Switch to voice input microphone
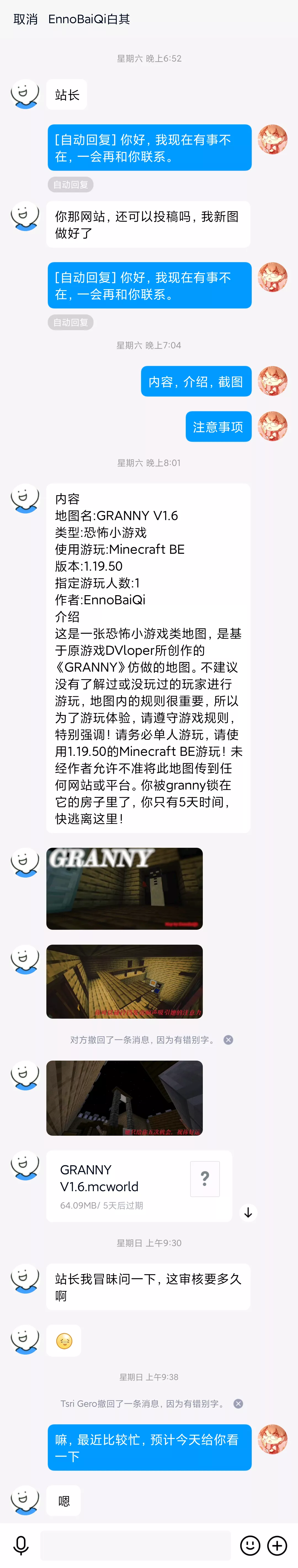298x1568 pixels. tap(21, 1545)
